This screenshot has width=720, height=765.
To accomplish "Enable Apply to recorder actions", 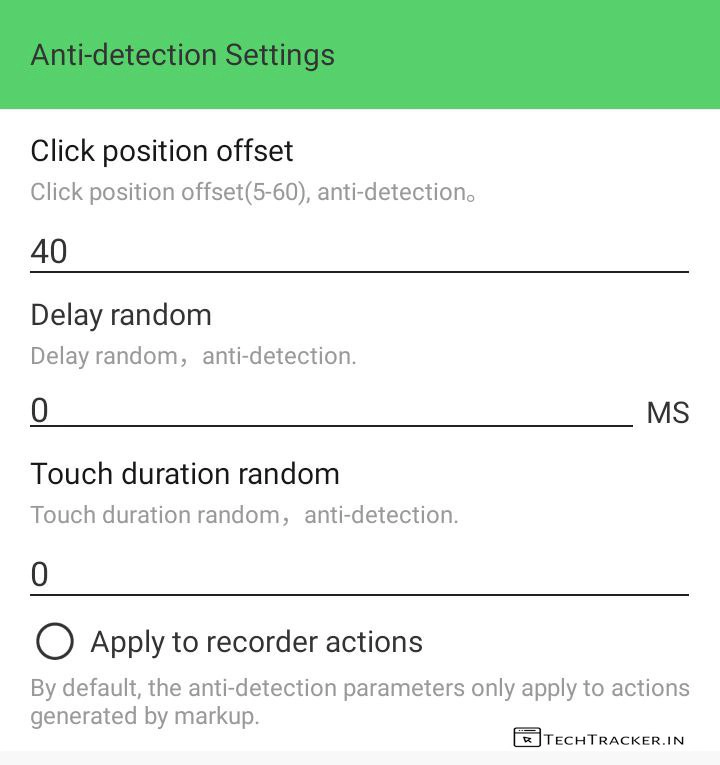I will (55, 641).
